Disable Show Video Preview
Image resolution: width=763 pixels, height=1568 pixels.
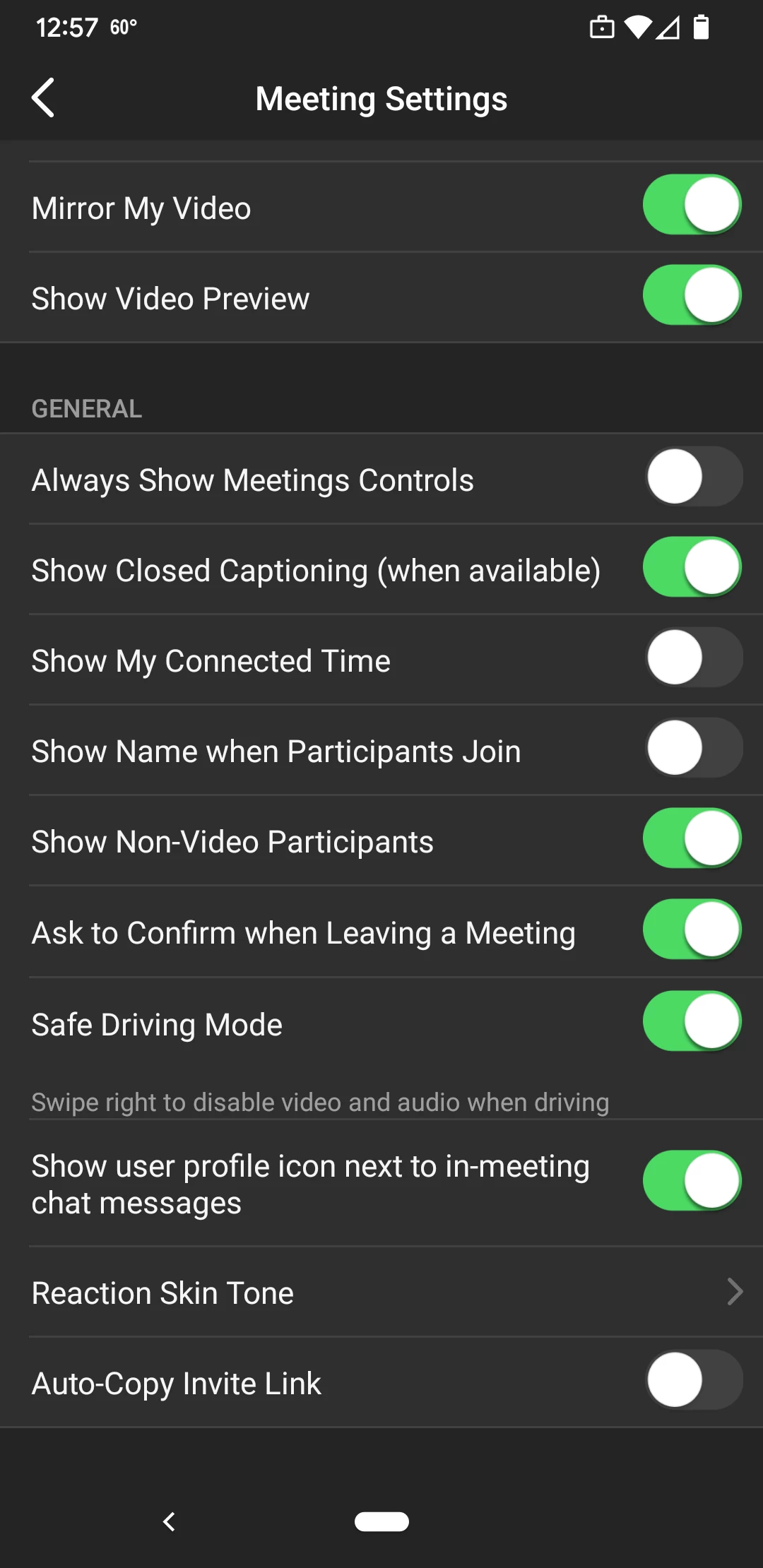point(692,295)
